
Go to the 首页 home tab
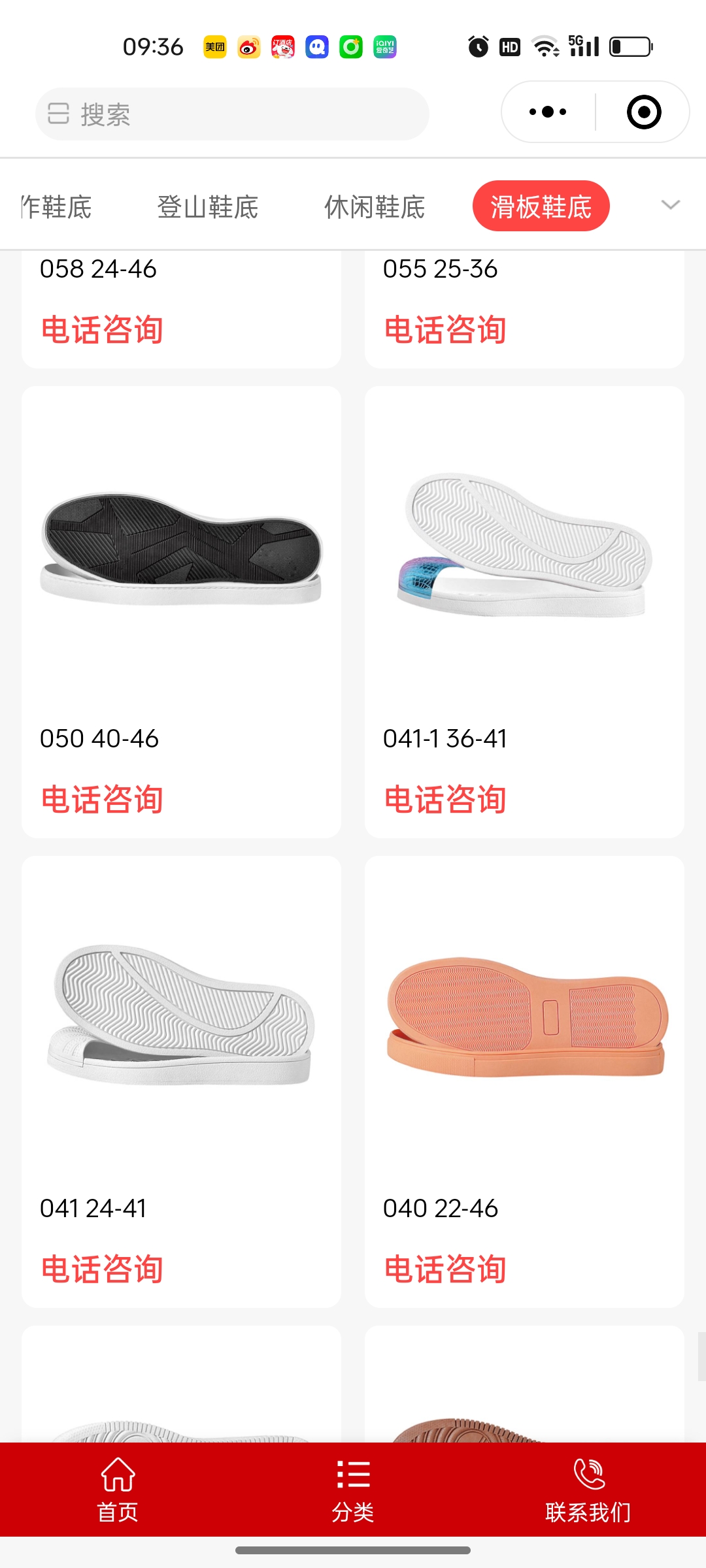tap(118, 1490)
